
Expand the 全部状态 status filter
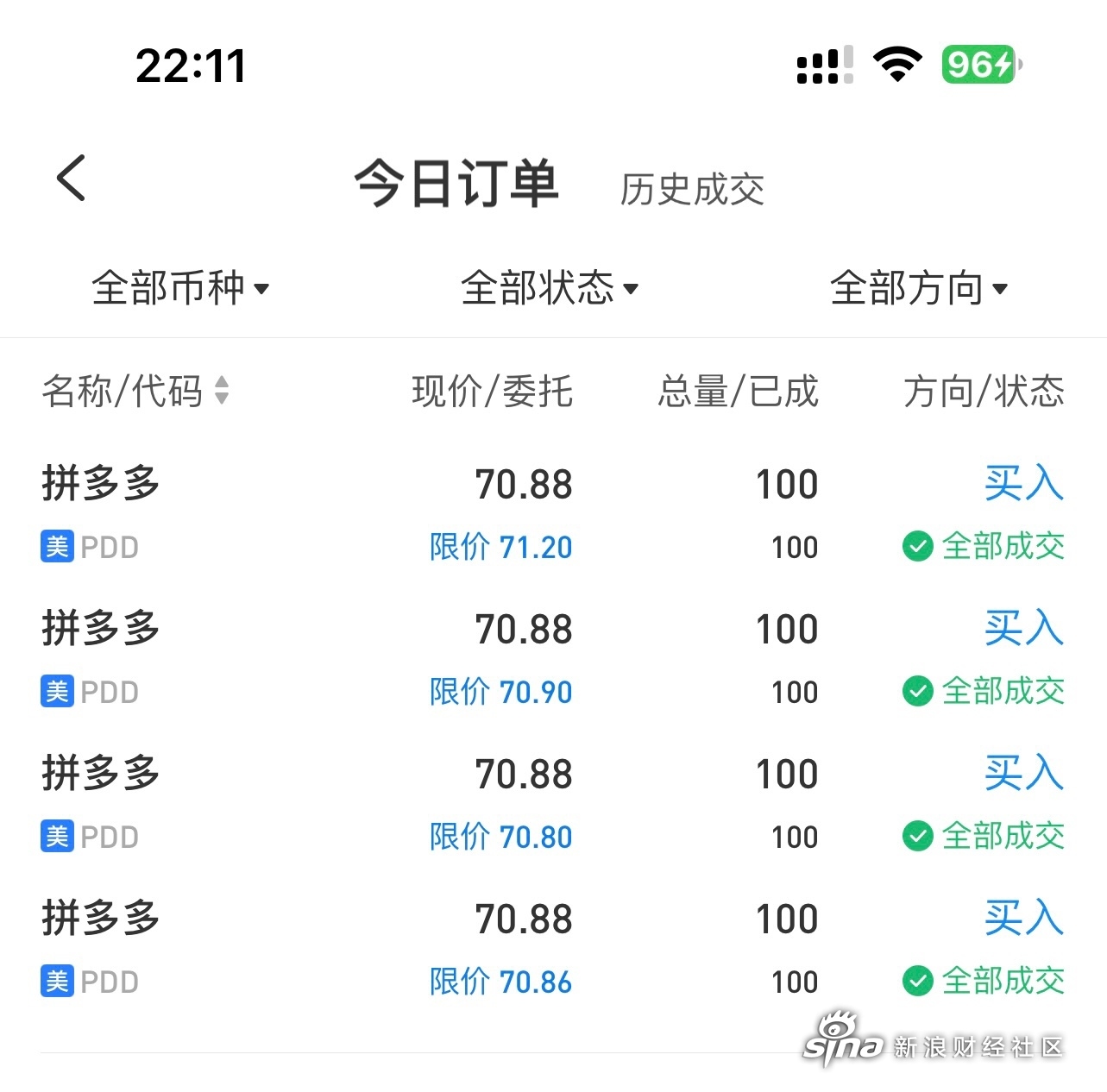(x=550, y=288)
